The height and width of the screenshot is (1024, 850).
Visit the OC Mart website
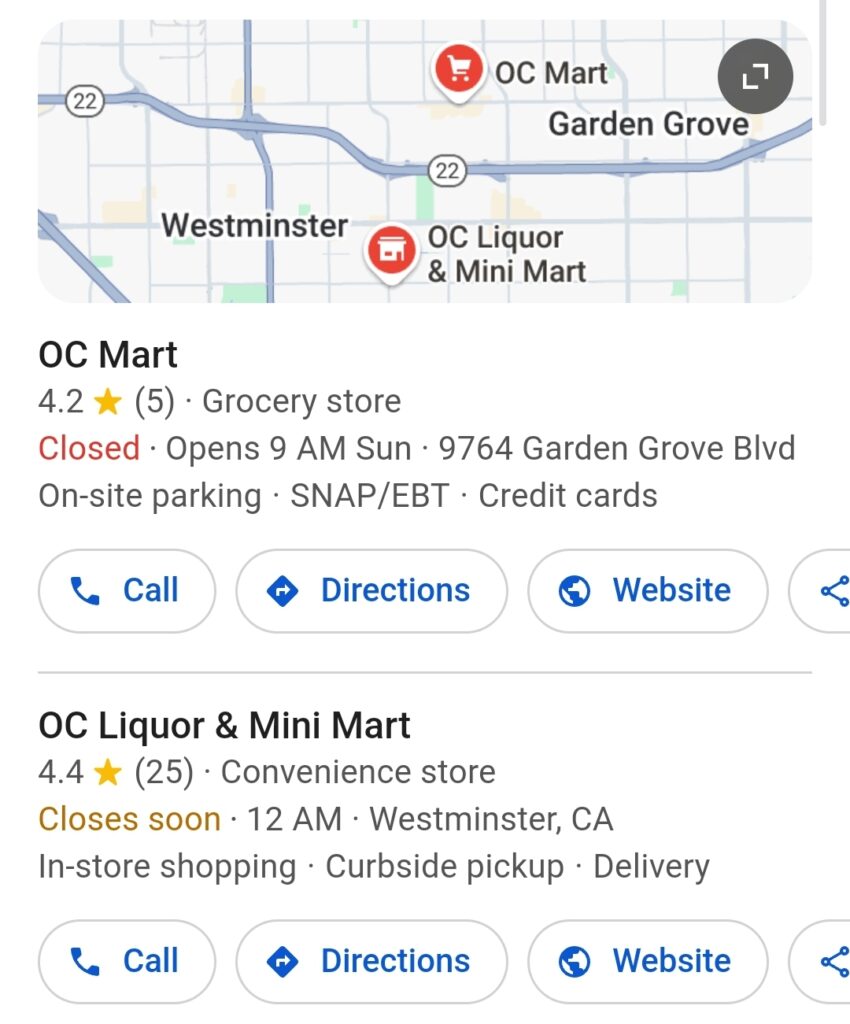click(647, 591)
